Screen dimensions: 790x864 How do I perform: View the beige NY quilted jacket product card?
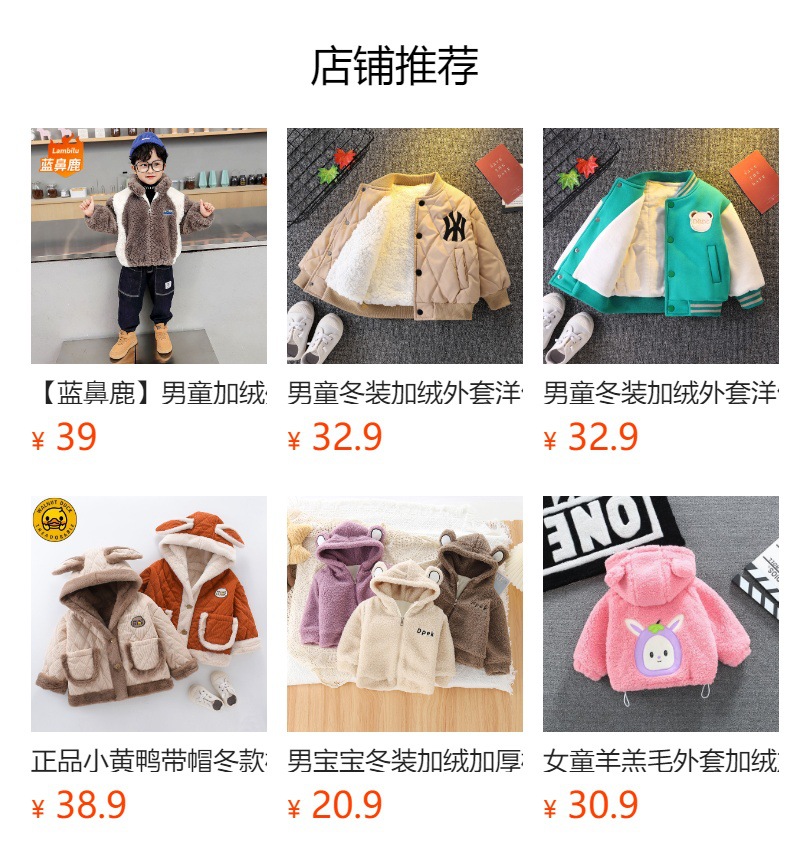tap(405, 246)
